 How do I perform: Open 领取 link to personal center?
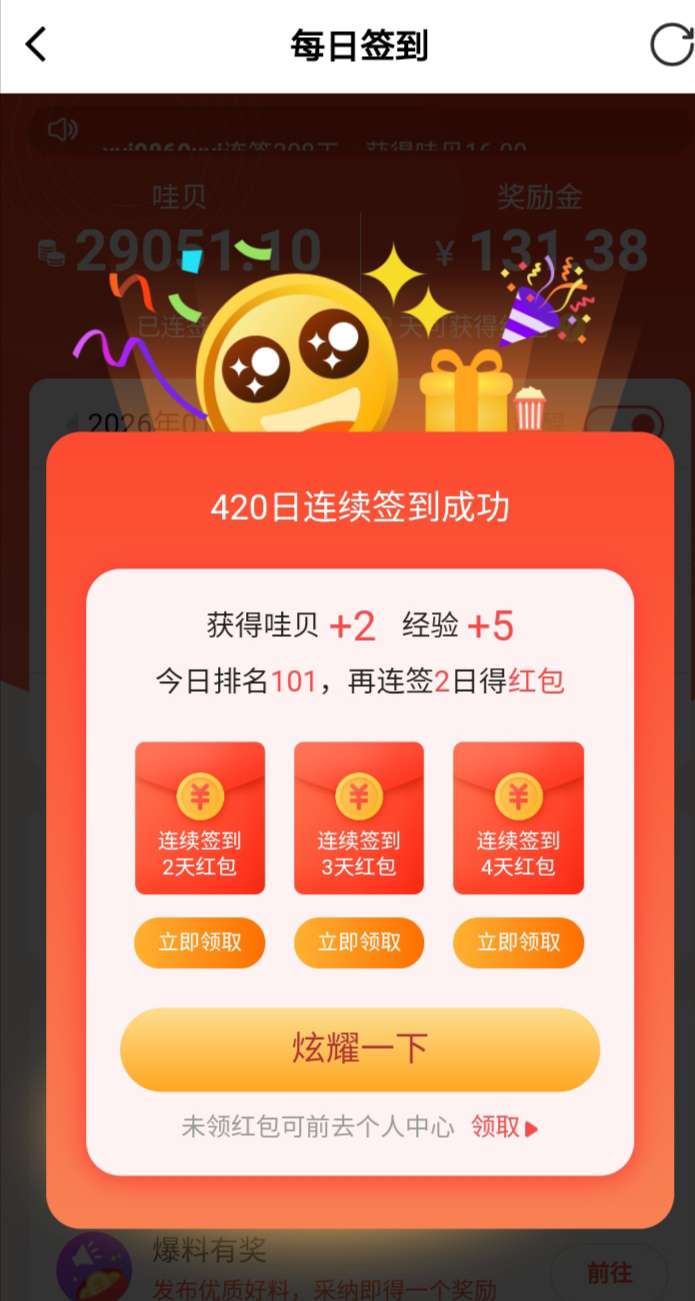504,1127
